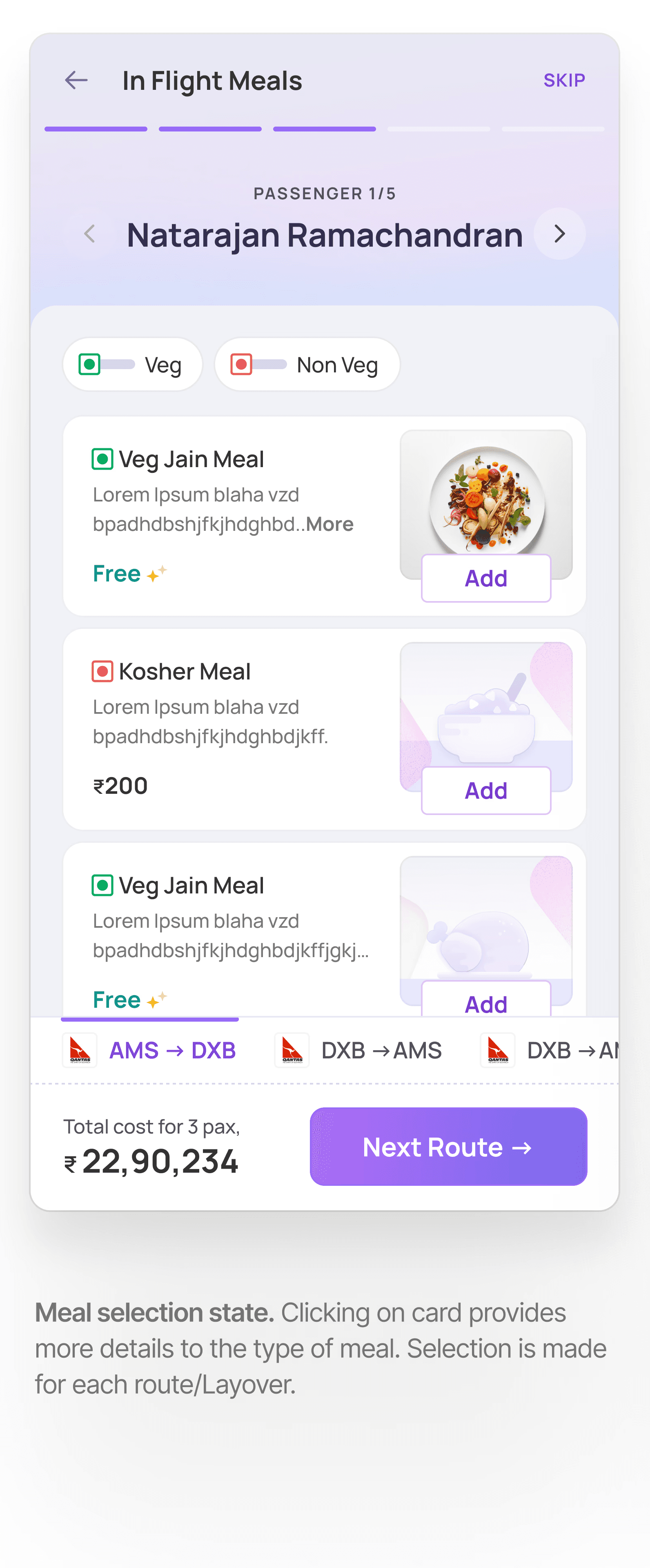Add the Kosher Meal

[x=486, y=791]
